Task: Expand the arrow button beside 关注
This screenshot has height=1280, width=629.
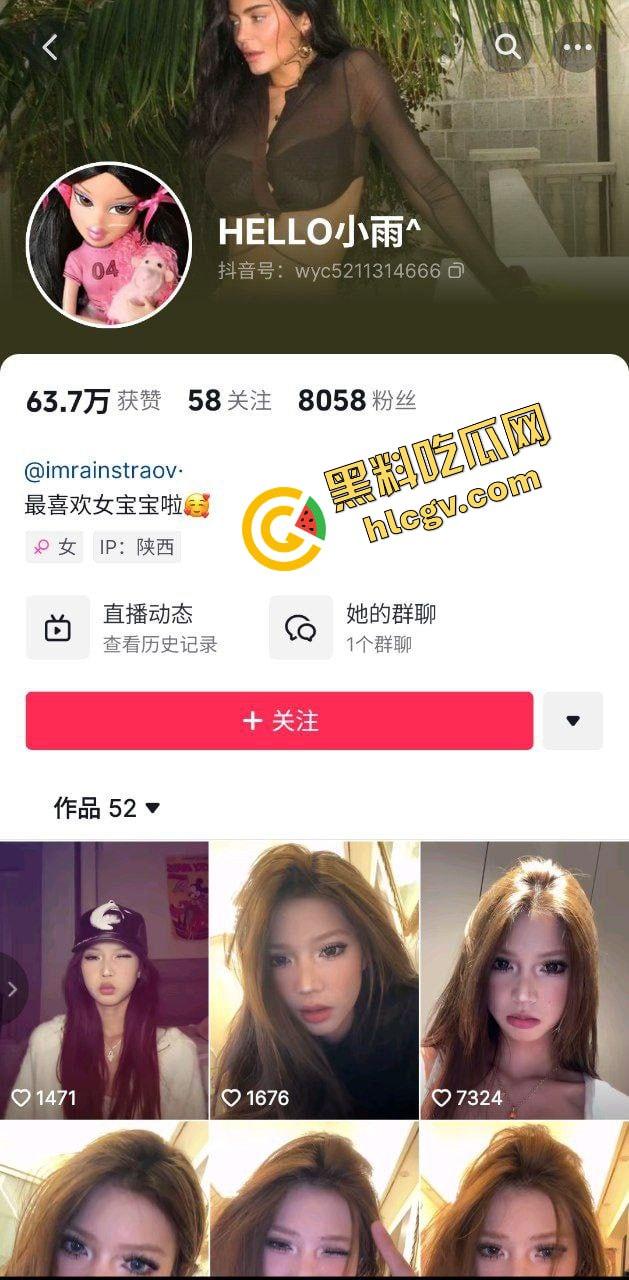Action: tap(573, 721)
